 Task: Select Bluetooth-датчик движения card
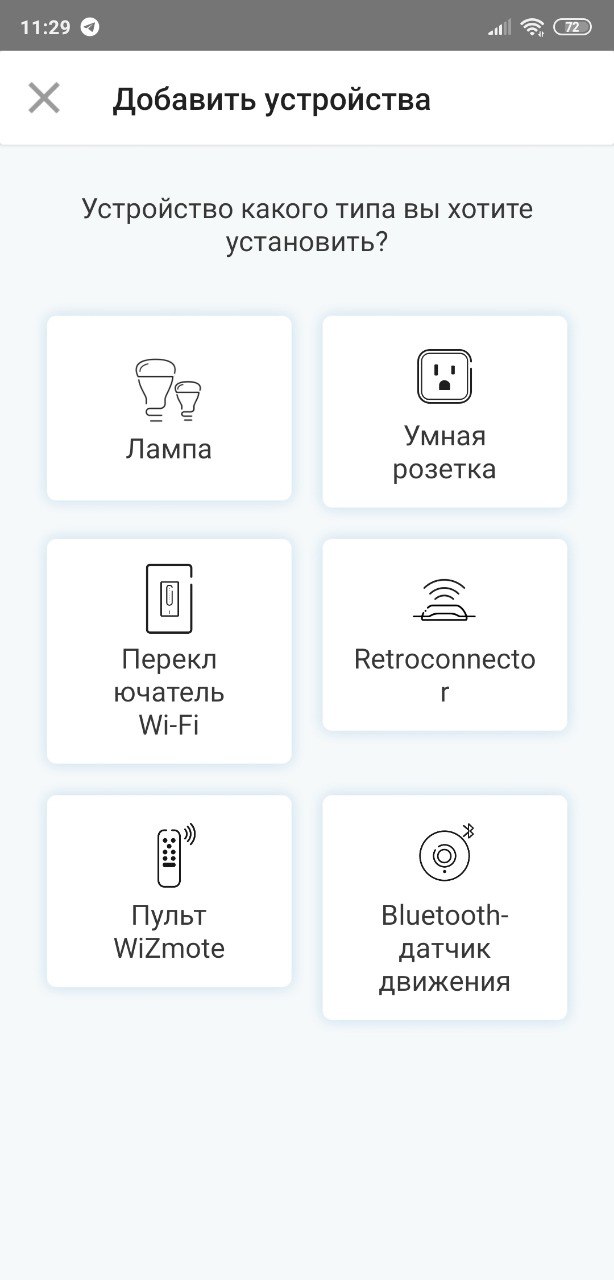444,907
